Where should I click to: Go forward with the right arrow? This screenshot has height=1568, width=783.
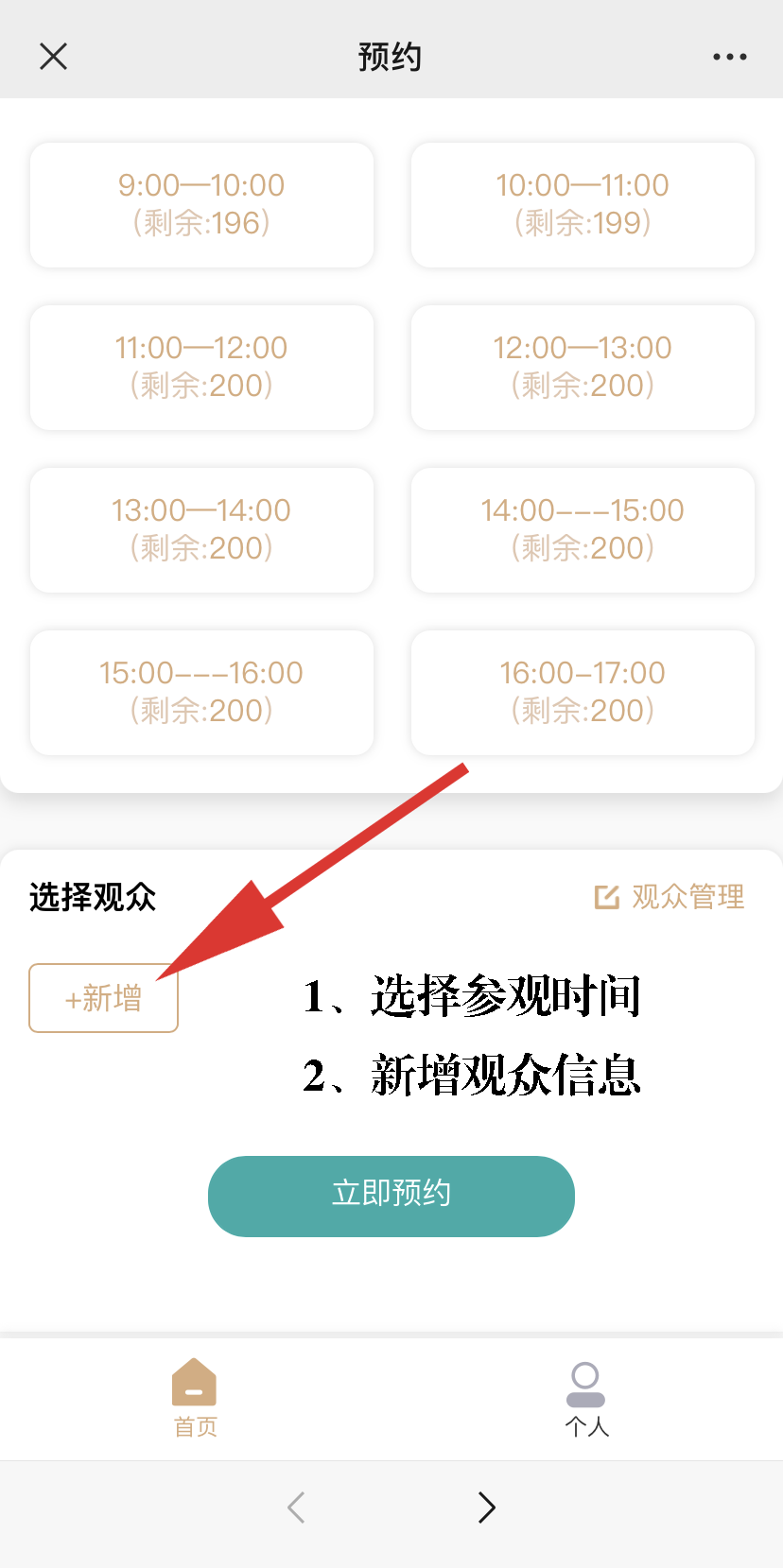[487, 1508]
